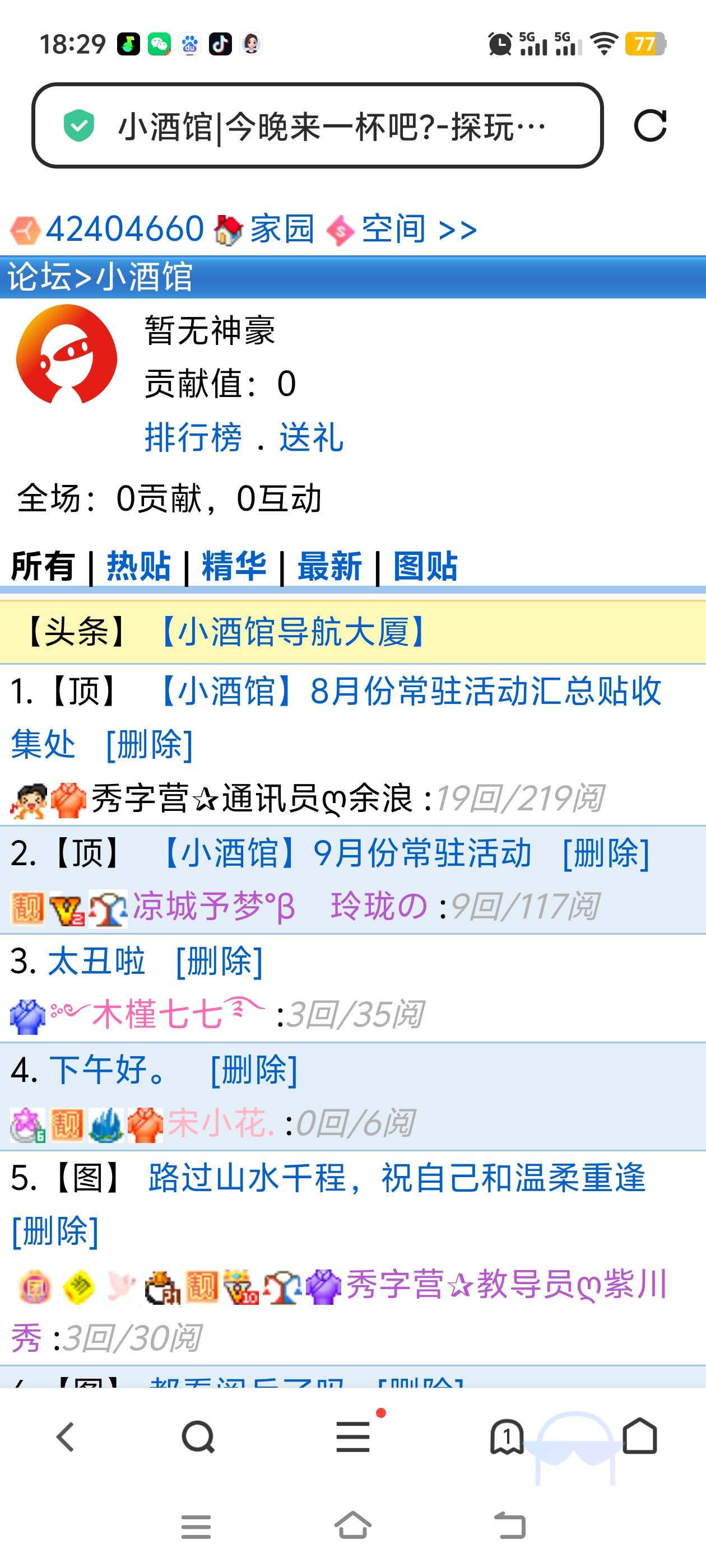This screenshot has height=1568, width=706.
Task: Open user ID 42404660 link
Action: (x=124, y=230)
